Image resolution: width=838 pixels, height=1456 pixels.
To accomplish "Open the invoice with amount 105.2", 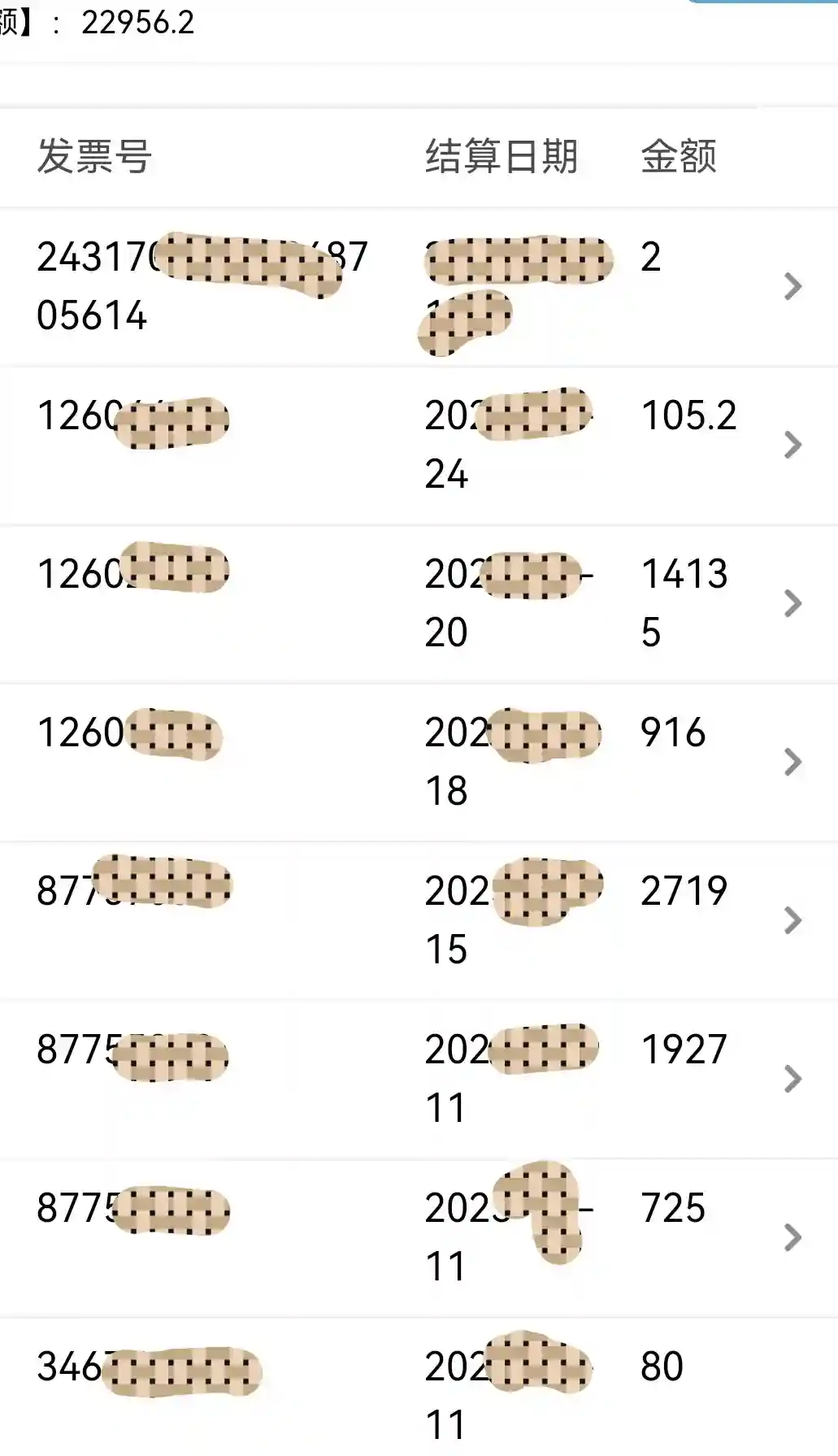I will [792, 445].
